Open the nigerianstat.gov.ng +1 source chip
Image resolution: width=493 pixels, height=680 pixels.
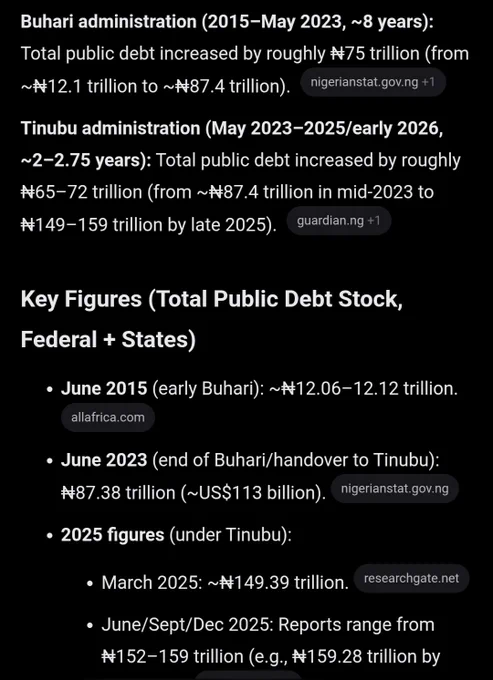tap(372, 82)
